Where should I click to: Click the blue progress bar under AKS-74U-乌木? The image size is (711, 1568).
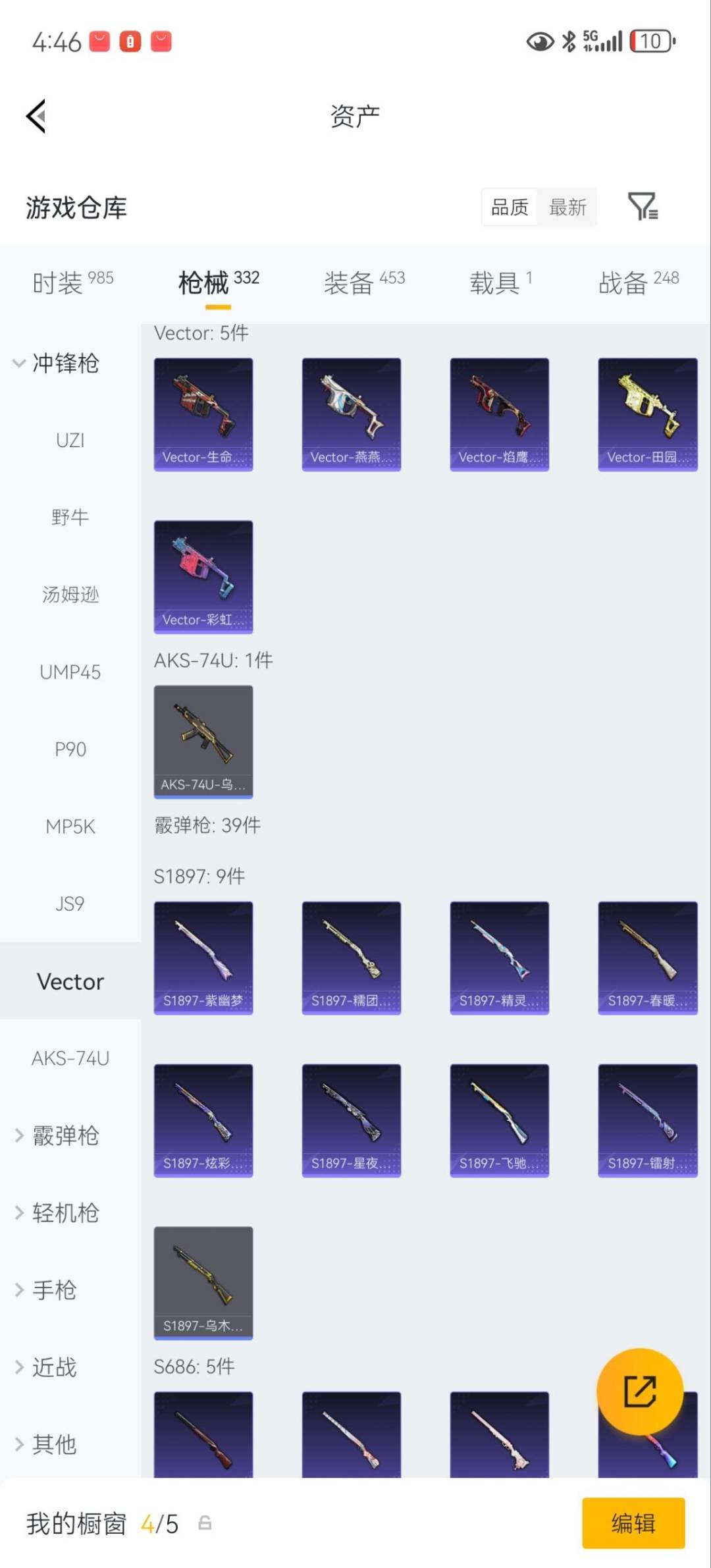[203, 796]
